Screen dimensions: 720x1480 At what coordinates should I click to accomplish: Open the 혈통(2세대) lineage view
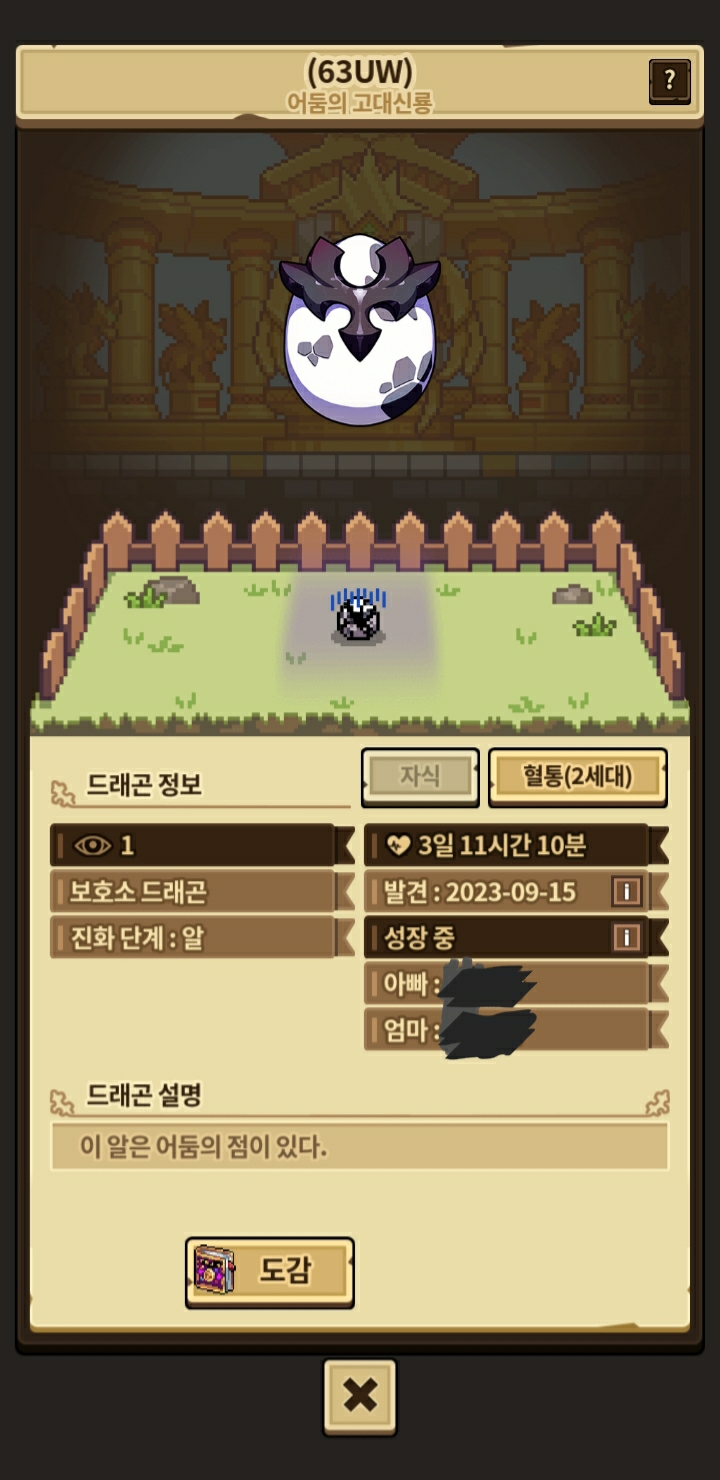(577, 777)
